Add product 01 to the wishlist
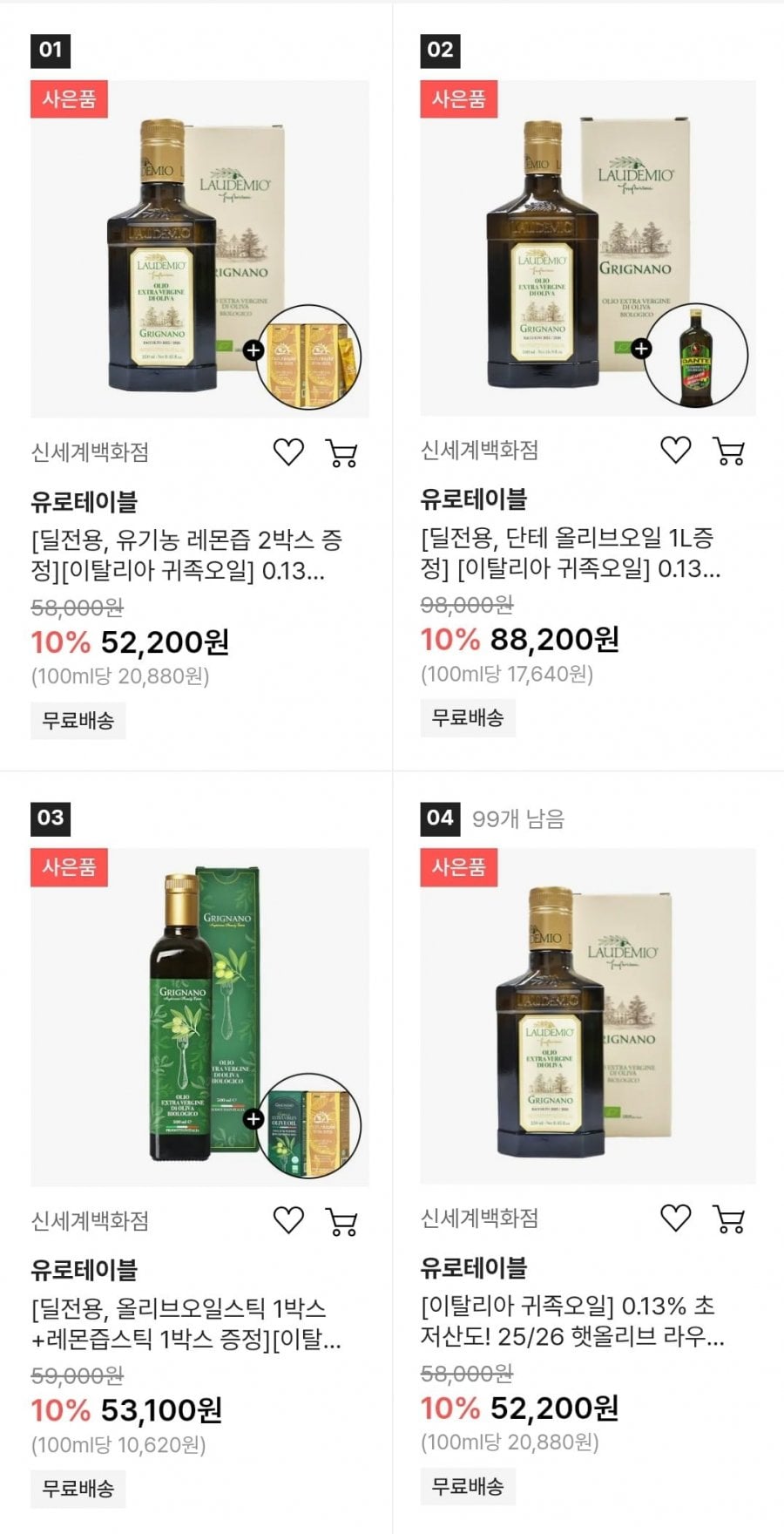The image size is (784, 1534). [288, 452]
